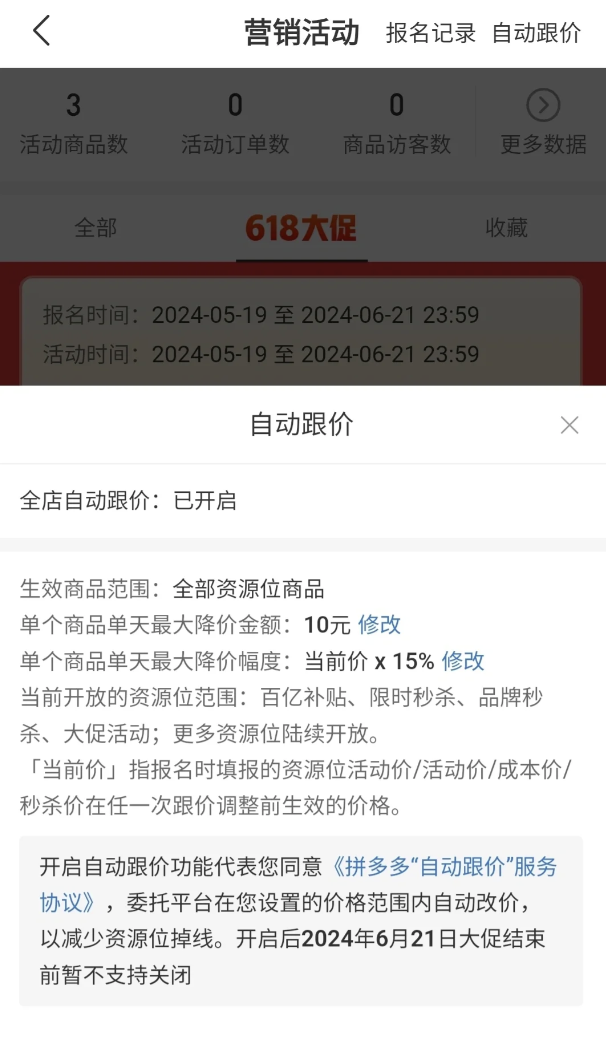Tap 修改 next to 当前价 x 15%
The width and height of the screenshot is (606, 1050).
[x=463, y=661]
